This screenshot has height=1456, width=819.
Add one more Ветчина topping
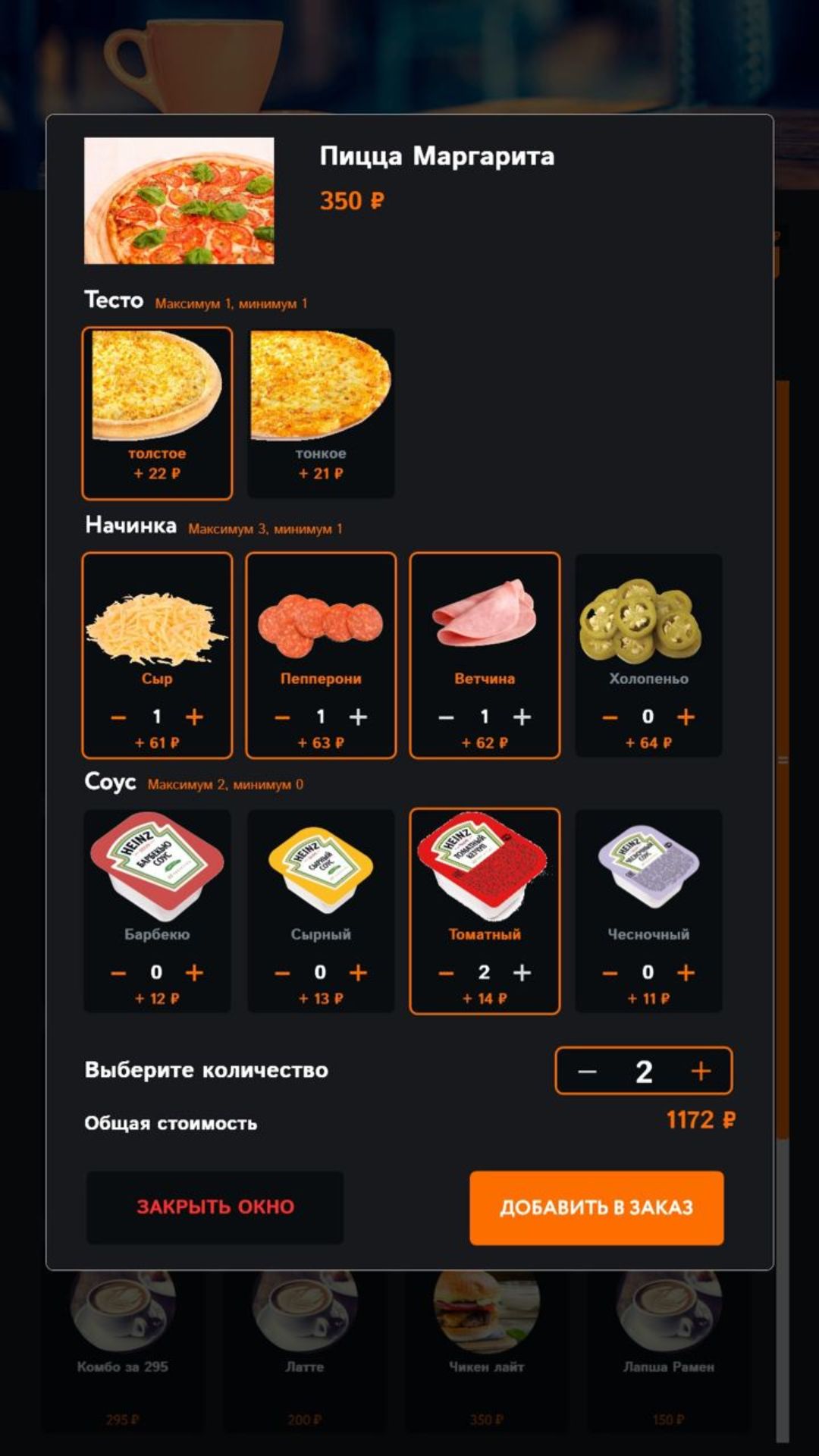tap(522, 717)
